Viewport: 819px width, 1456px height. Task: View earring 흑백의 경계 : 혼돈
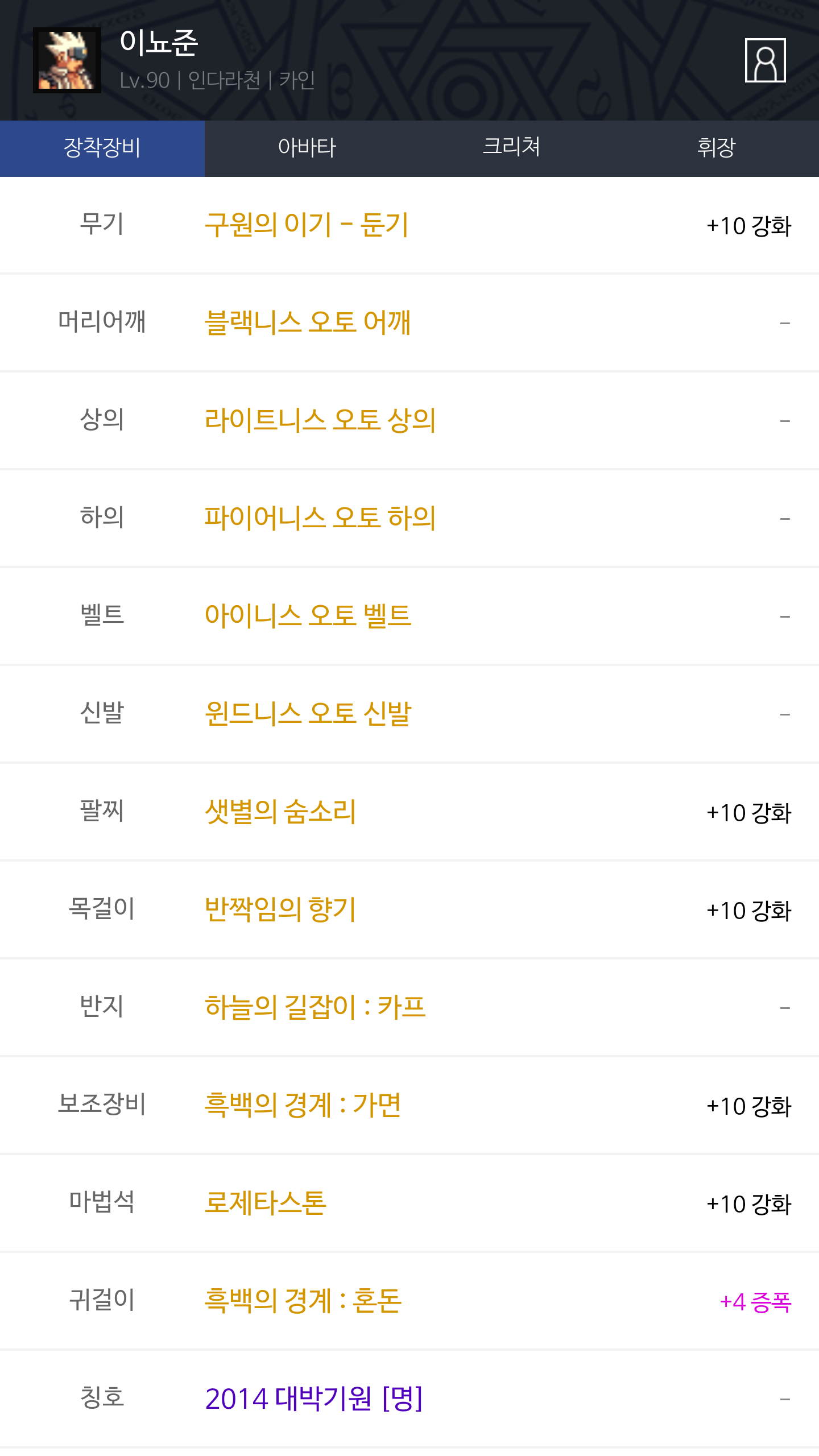click(303, 1301)
